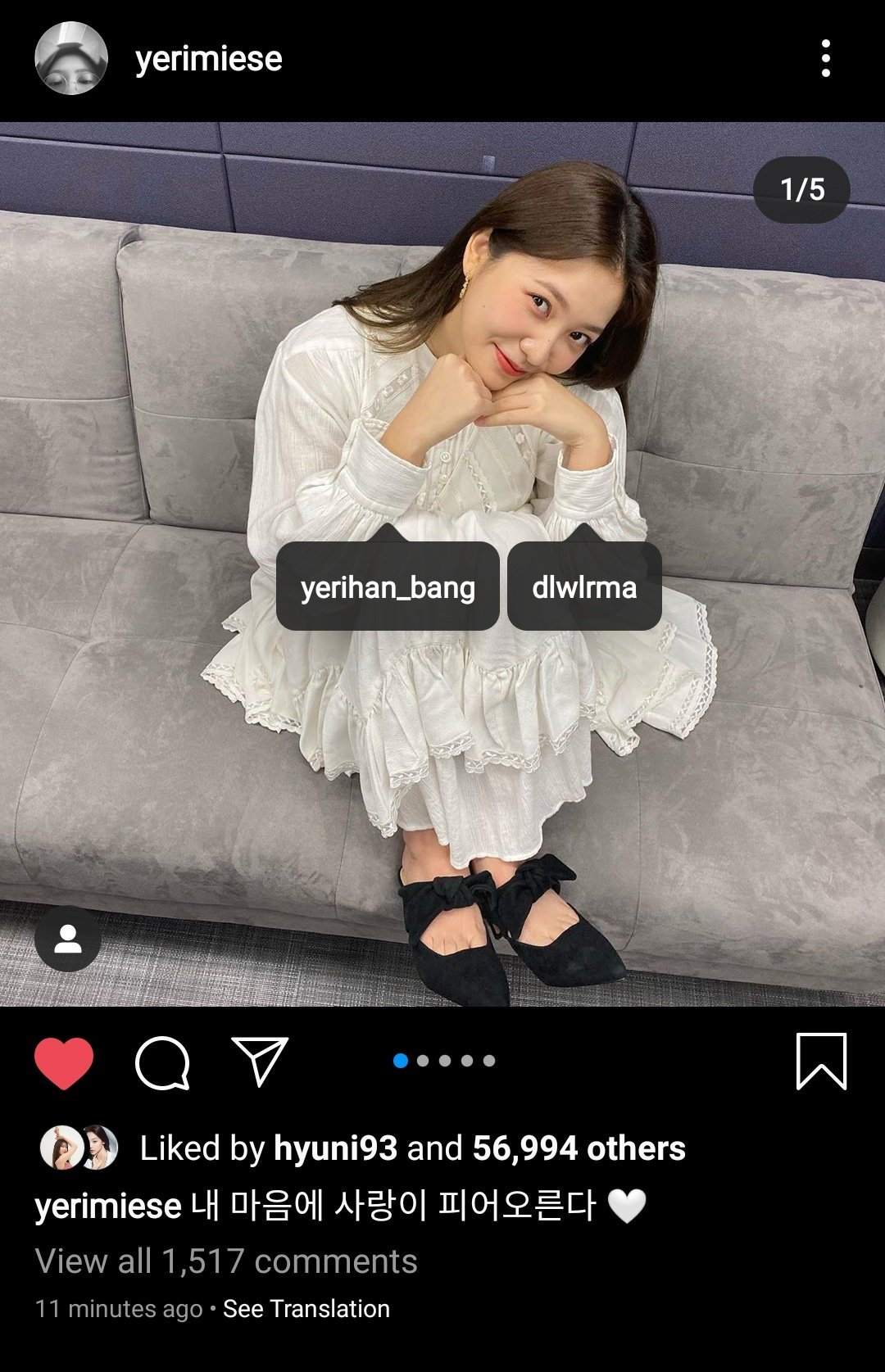Open the dlwlrma tagged account

(x=584, y=587)
